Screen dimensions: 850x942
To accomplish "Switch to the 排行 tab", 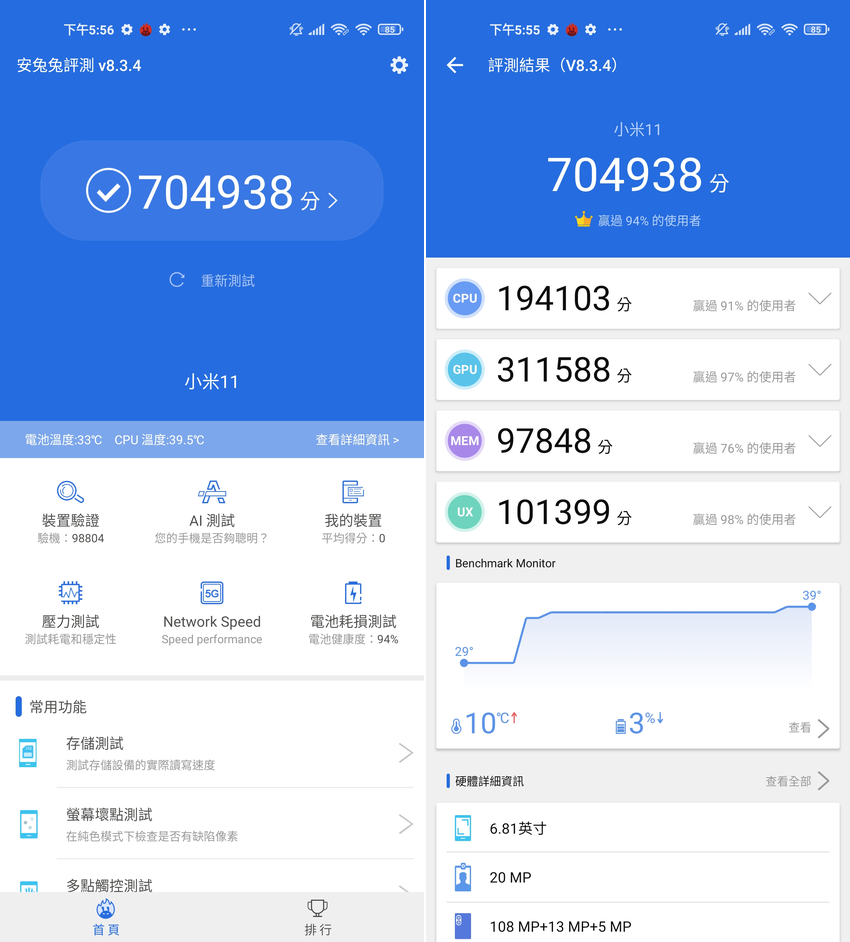I will point(317,917).
